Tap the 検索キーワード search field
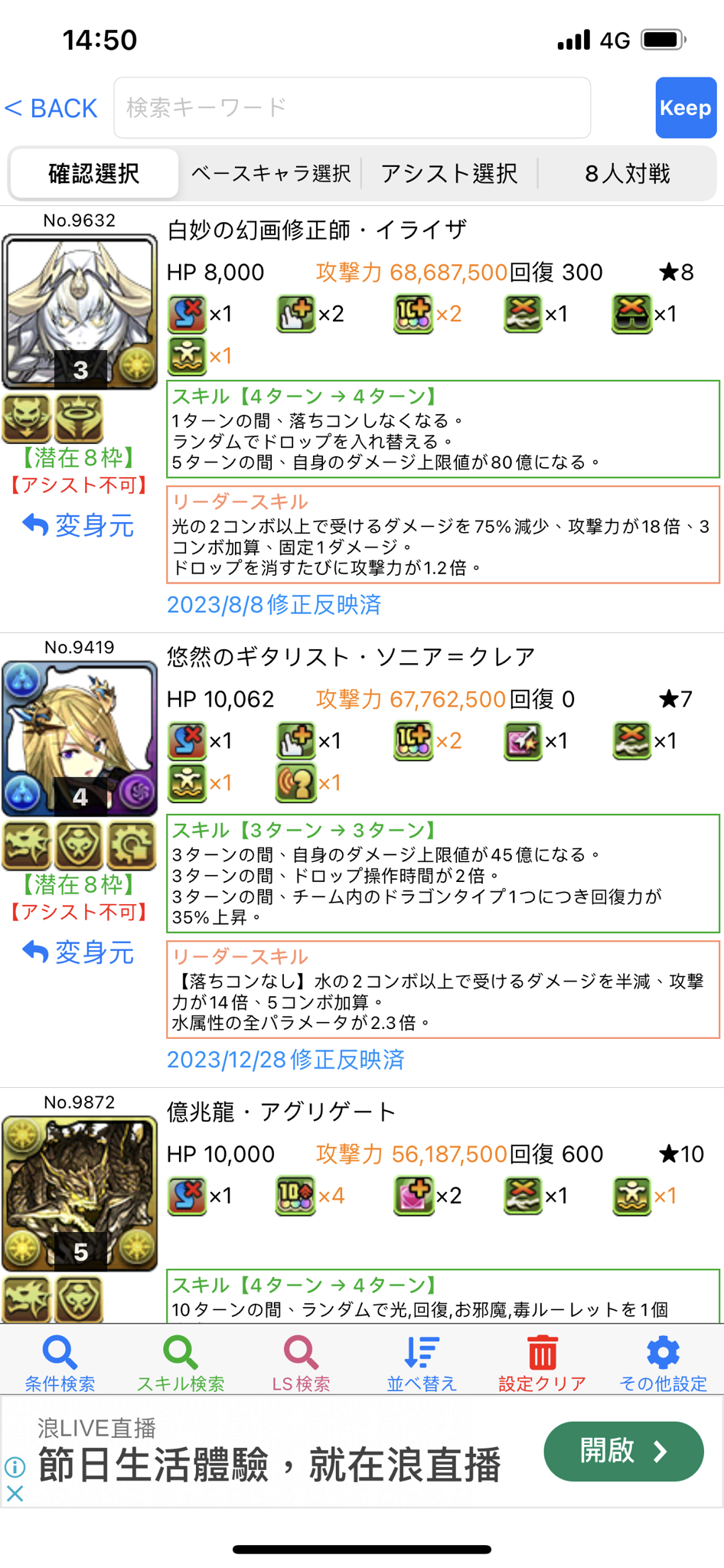This screenshot has width=724, height=1568. pos(352,108)
